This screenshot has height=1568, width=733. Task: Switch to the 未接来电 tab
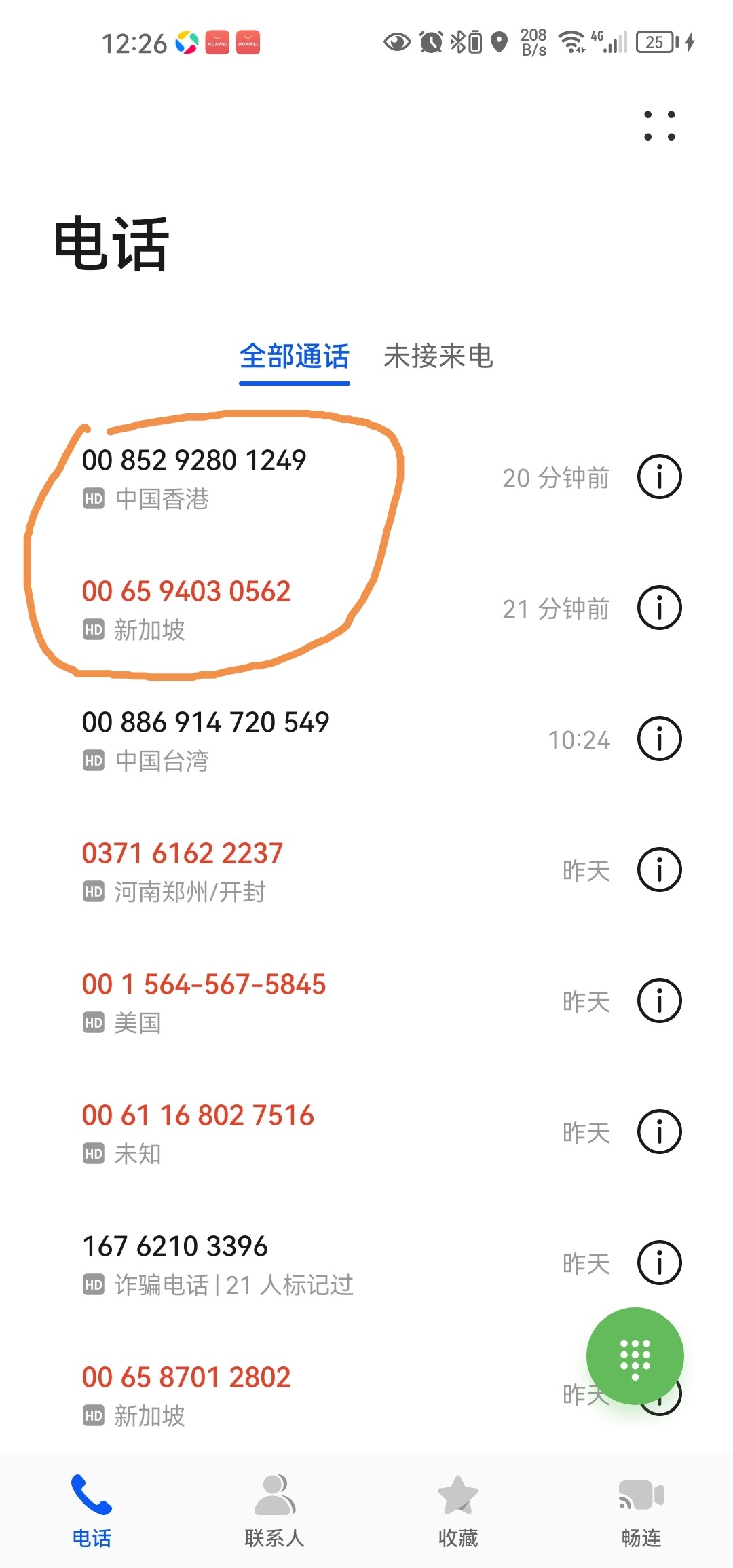click(x=438, y=356)
